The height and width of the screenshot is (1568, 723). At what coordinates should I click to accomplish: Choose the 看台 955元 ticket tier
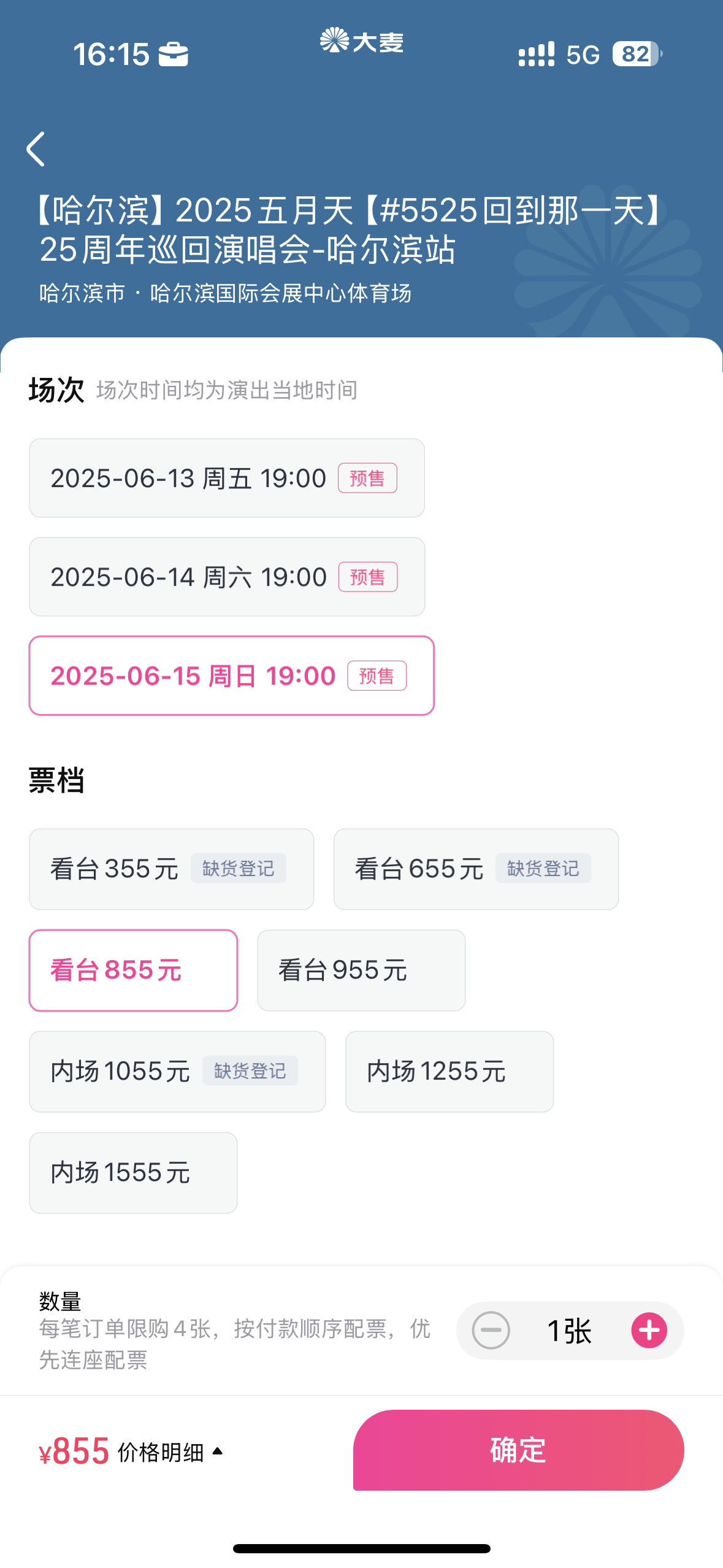361,970
